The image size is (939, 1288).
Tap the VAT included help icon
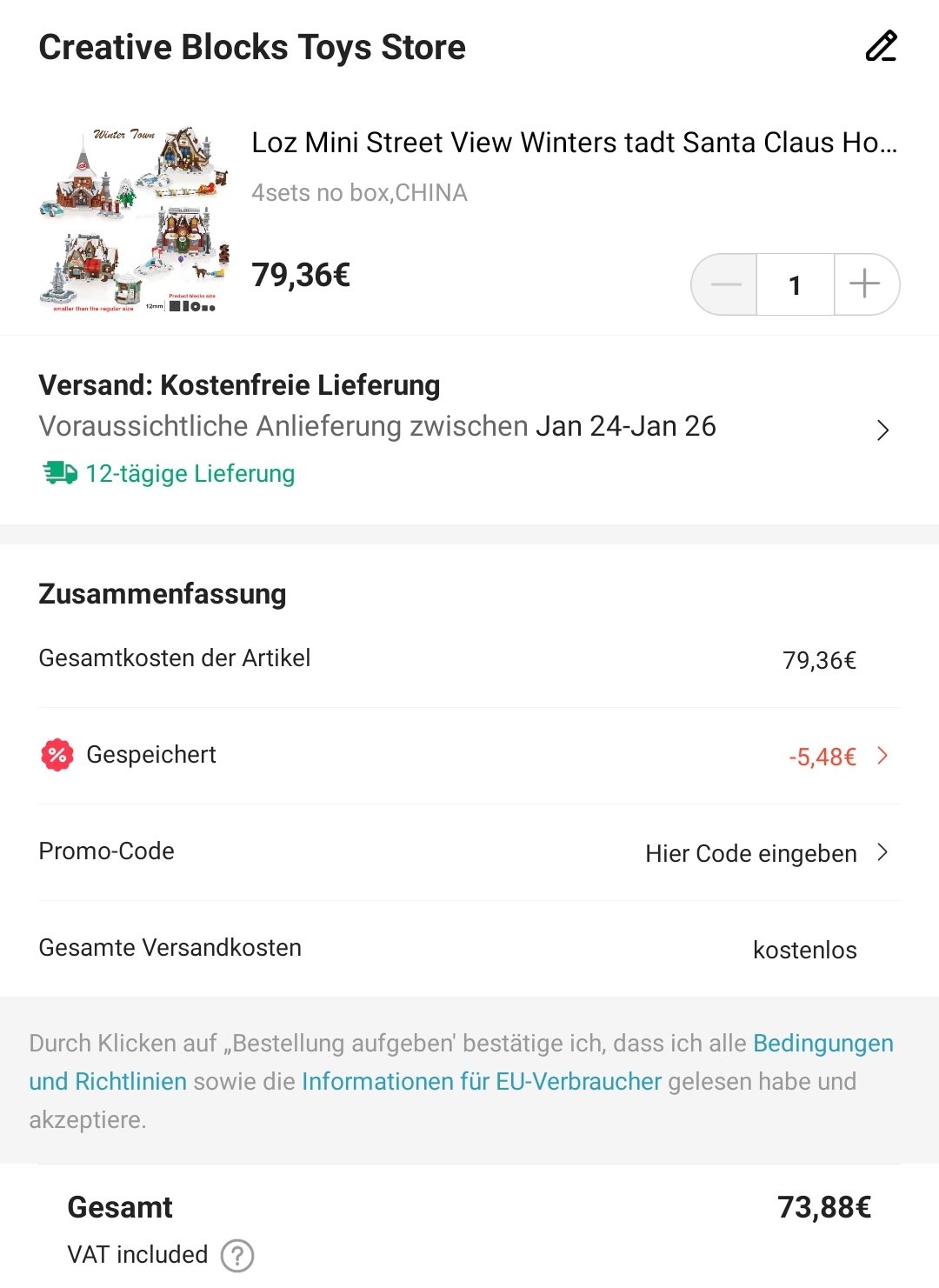(x=237, y=1256)
